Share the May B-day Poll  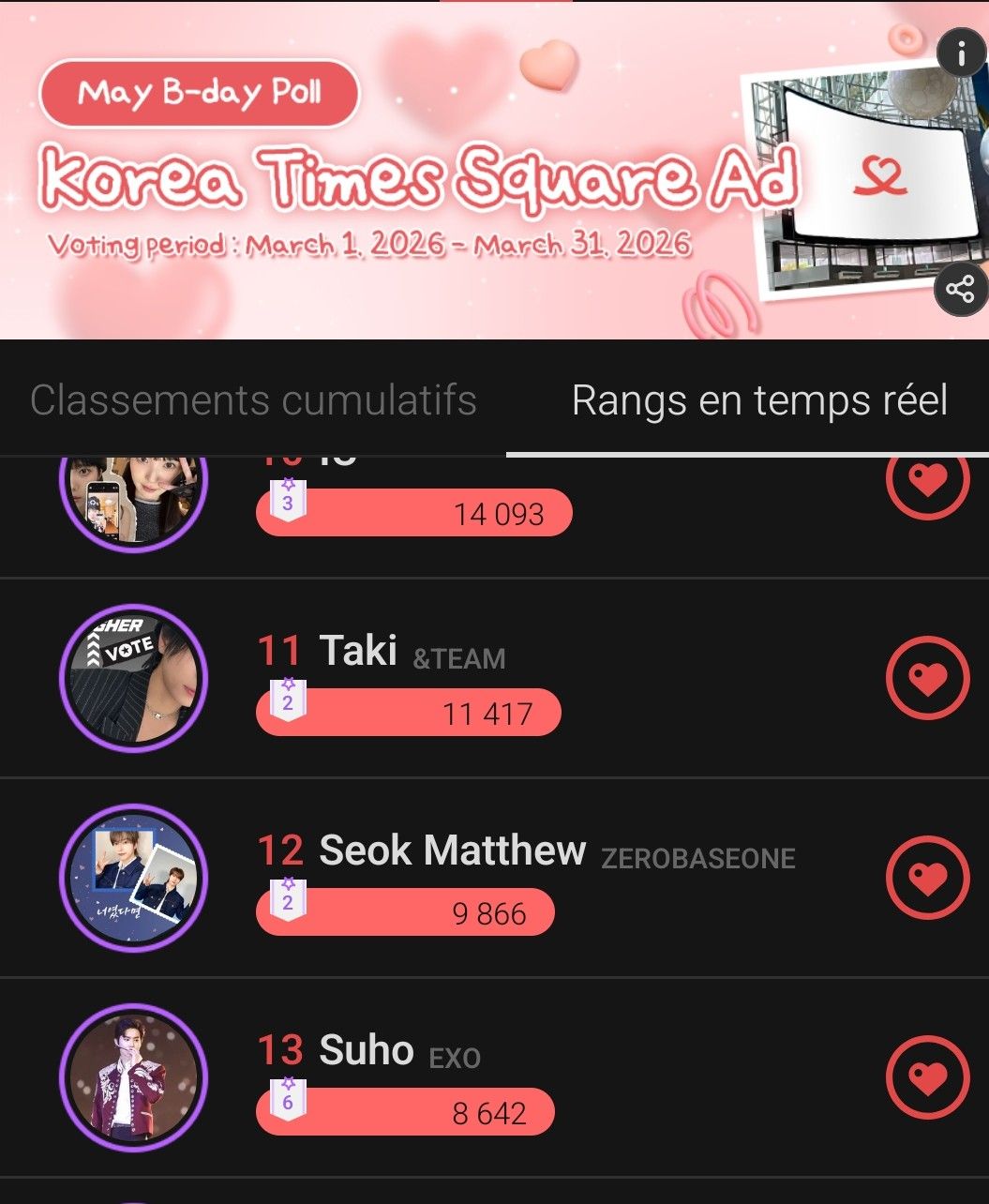tap(961, 289)
